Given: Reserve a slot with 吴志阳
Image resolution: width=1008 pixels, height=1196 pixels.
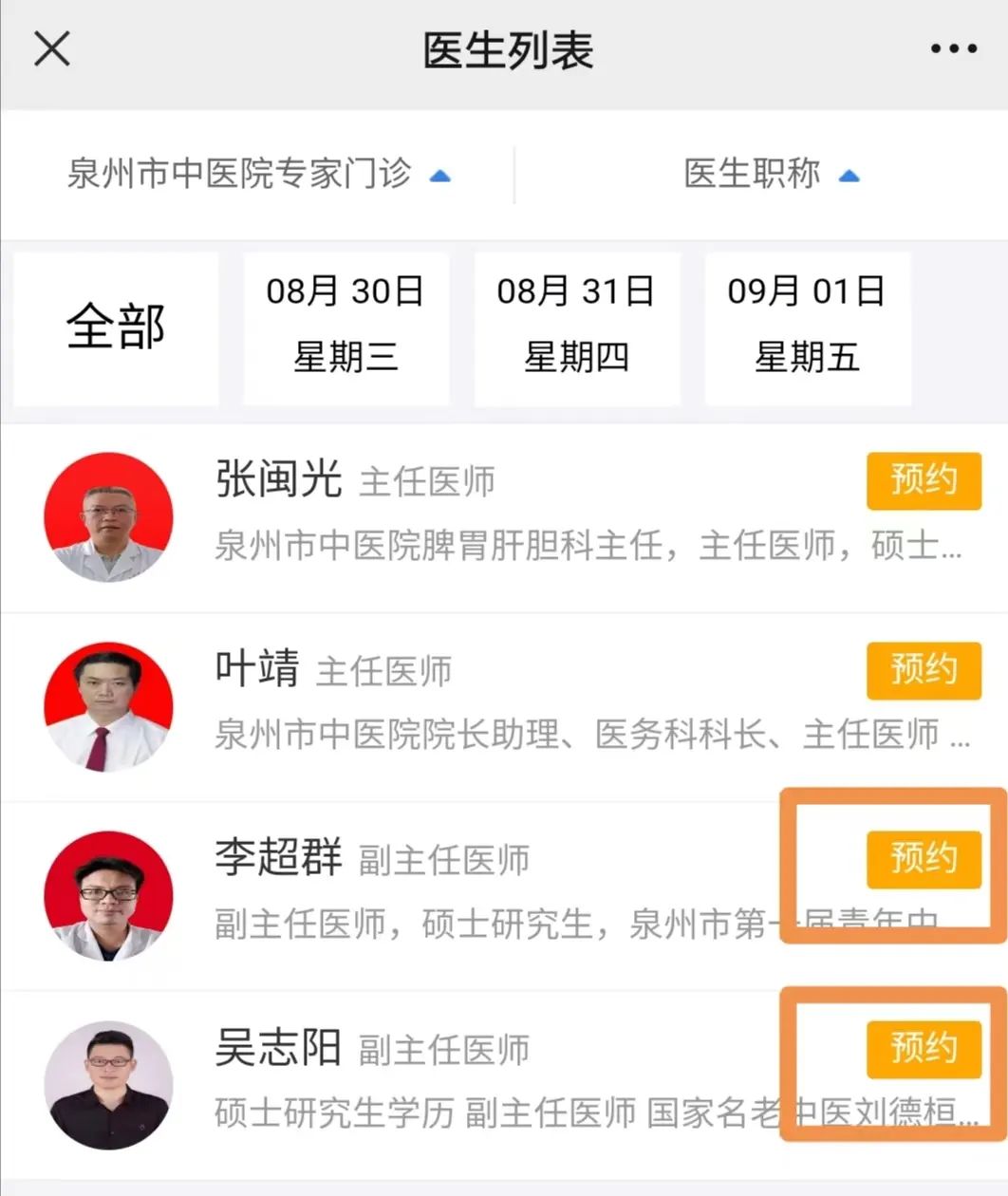Looking at the screenshot, I should coord(923,1049).
